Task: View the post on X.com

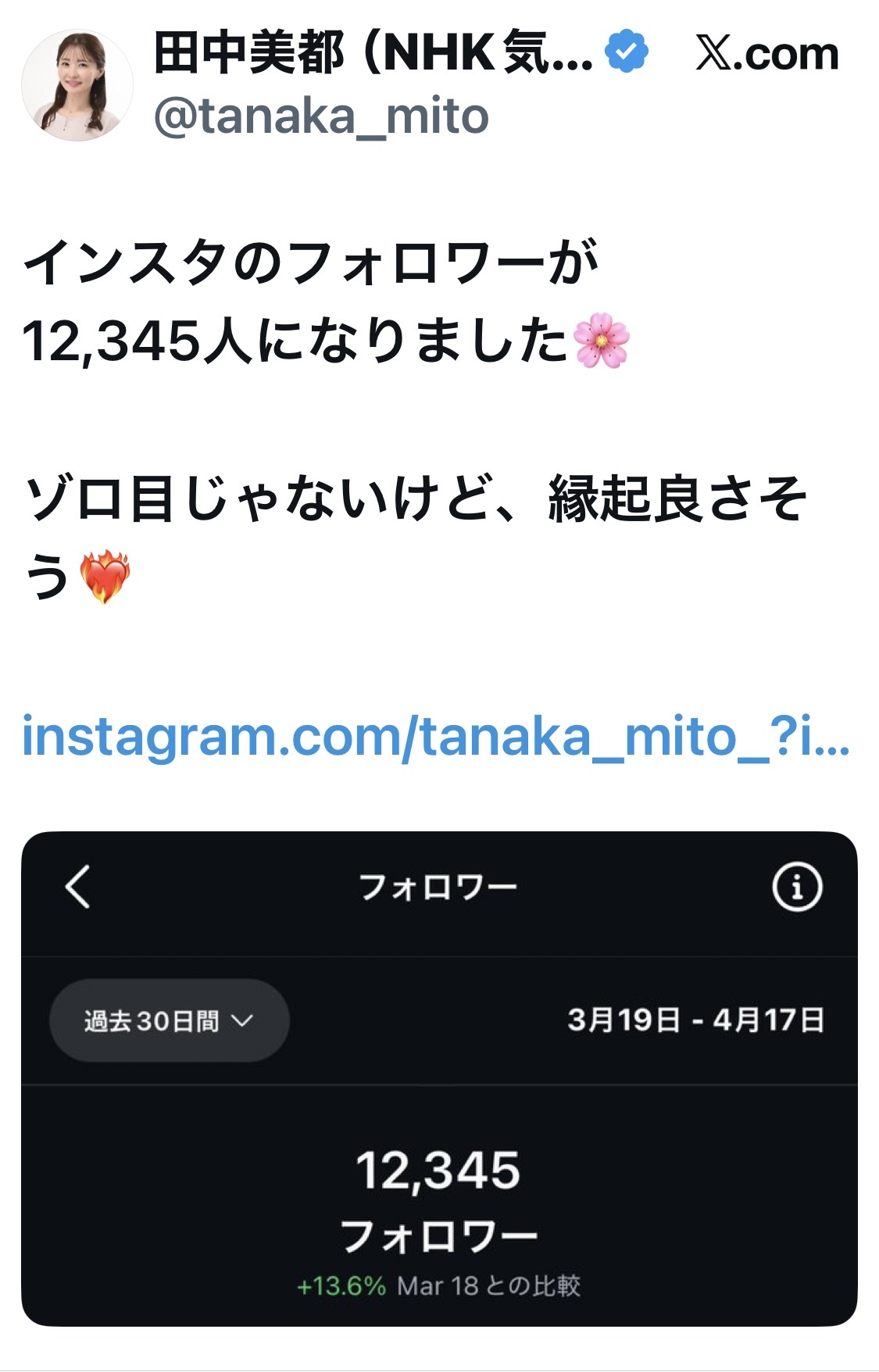Action: 766,55
